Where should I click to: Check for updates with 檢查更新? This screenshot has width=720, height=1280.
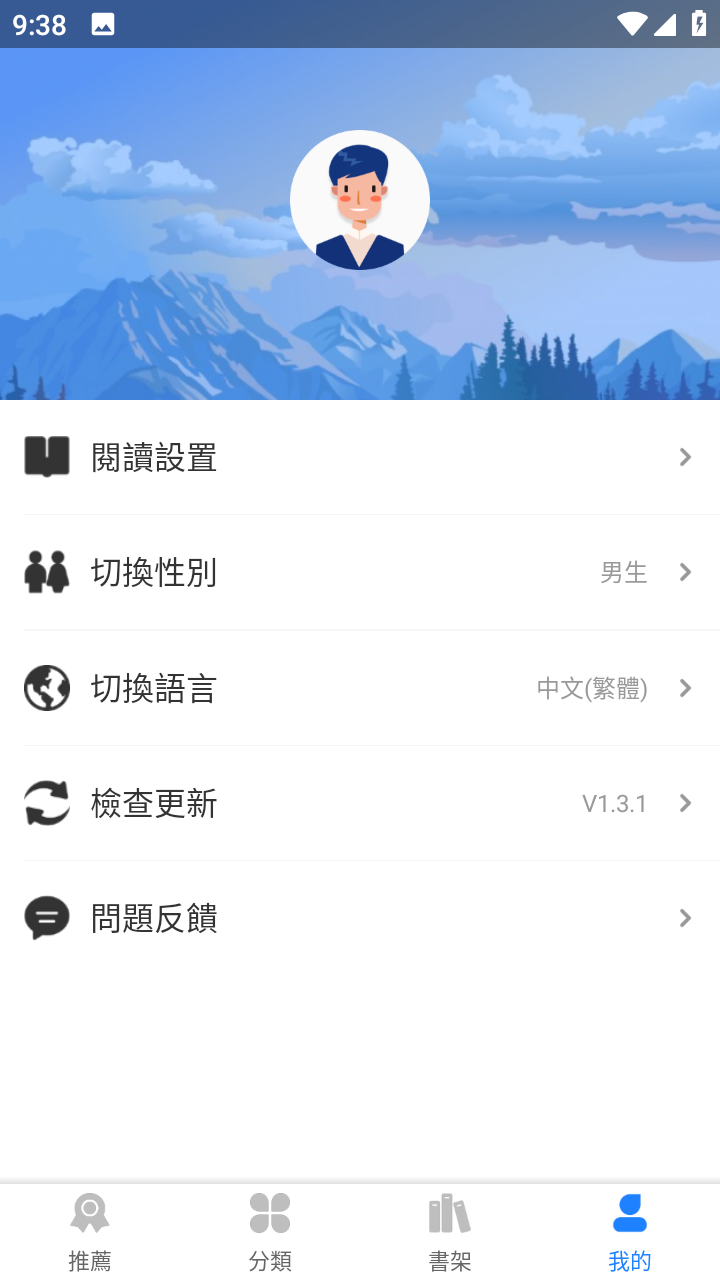[360, 803]
